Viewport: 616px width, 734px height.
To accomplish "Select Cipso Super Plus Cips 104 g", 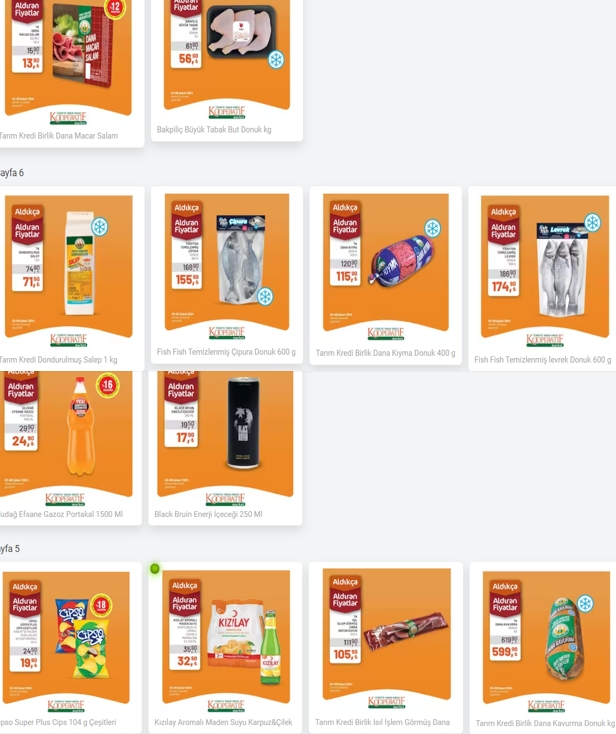I will coord(66,640).
